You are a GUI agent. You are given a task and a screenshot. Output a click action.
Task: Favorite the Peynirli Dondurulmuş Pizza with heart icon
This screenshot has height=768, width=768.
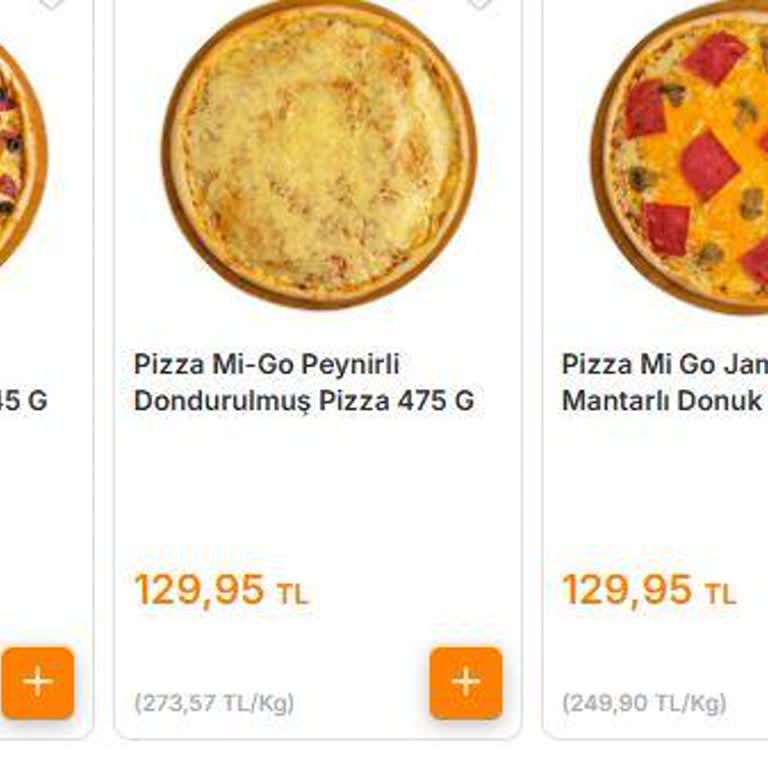(x=479, y=4)
